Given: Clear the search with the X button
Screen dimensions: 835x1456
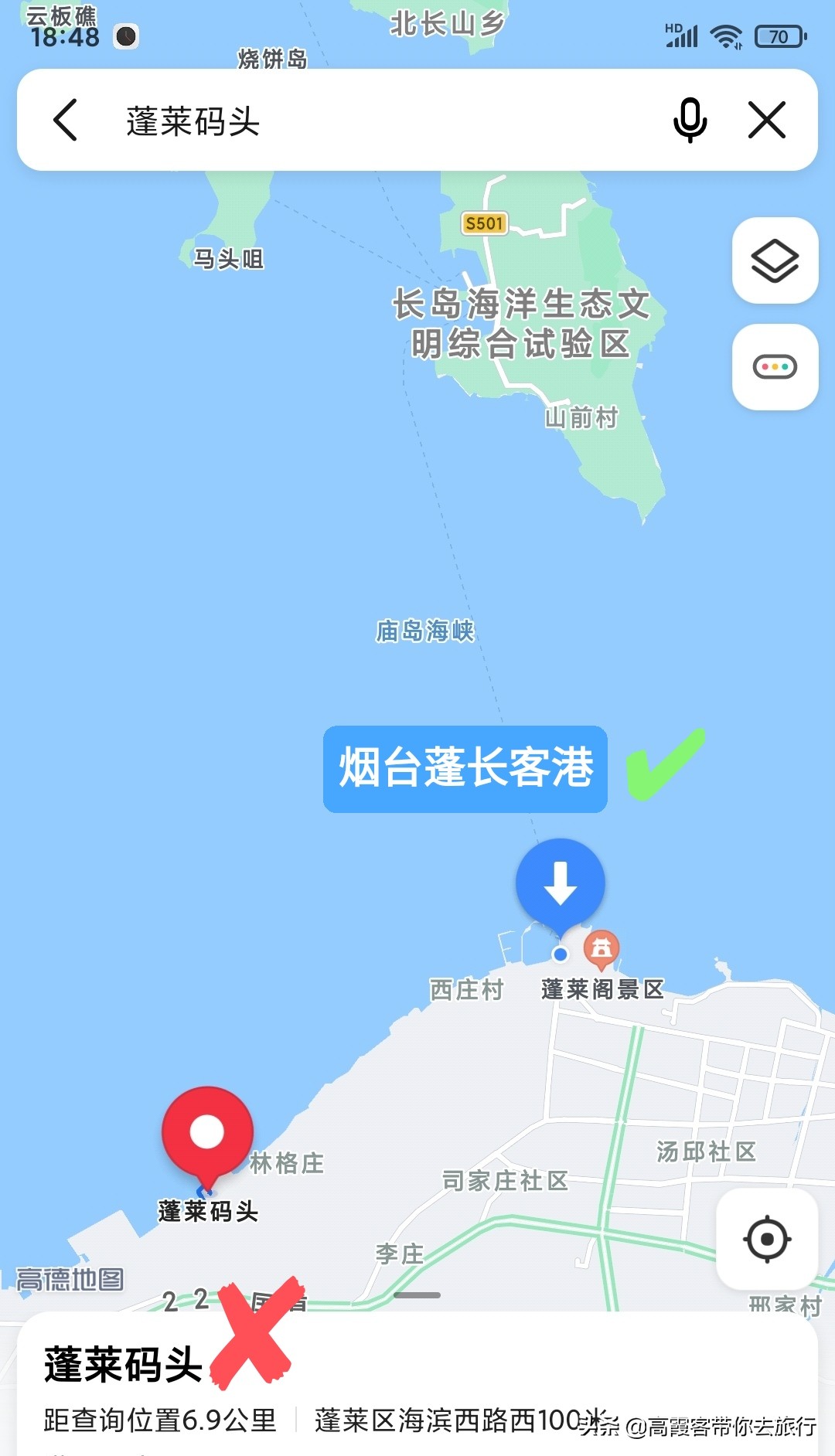Looking at the screenshot, I should coord(766,121).
